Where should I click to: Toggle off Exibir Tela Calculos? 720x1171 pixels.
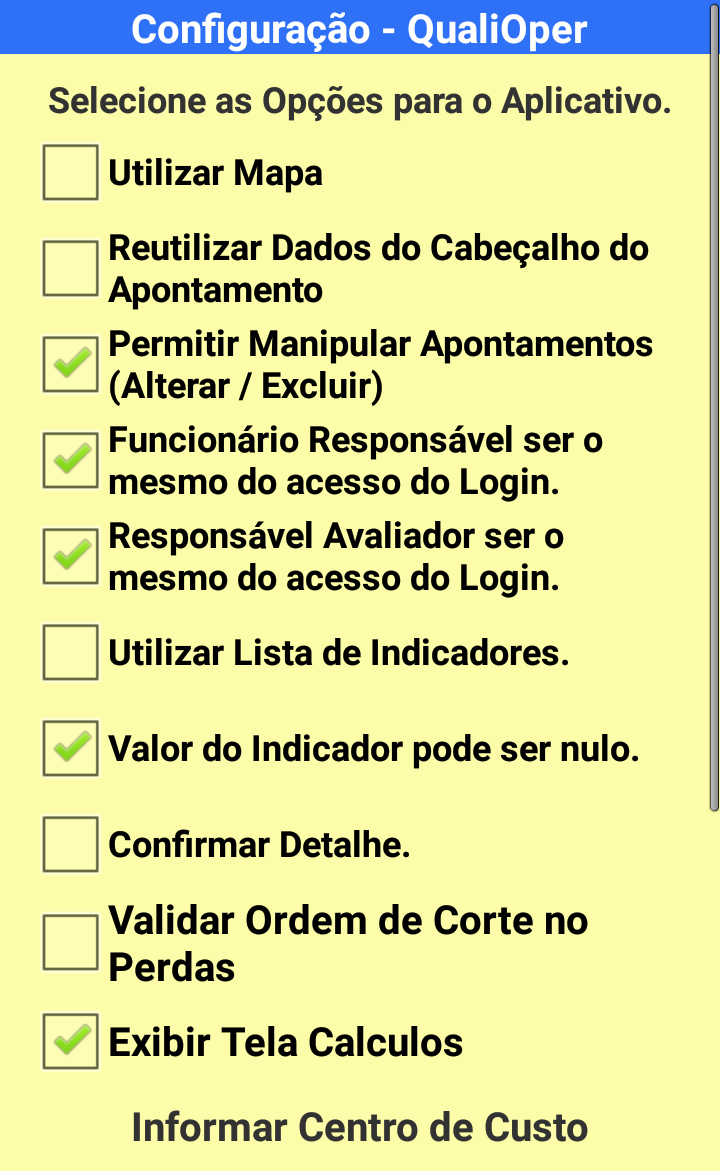[70, 1041]
